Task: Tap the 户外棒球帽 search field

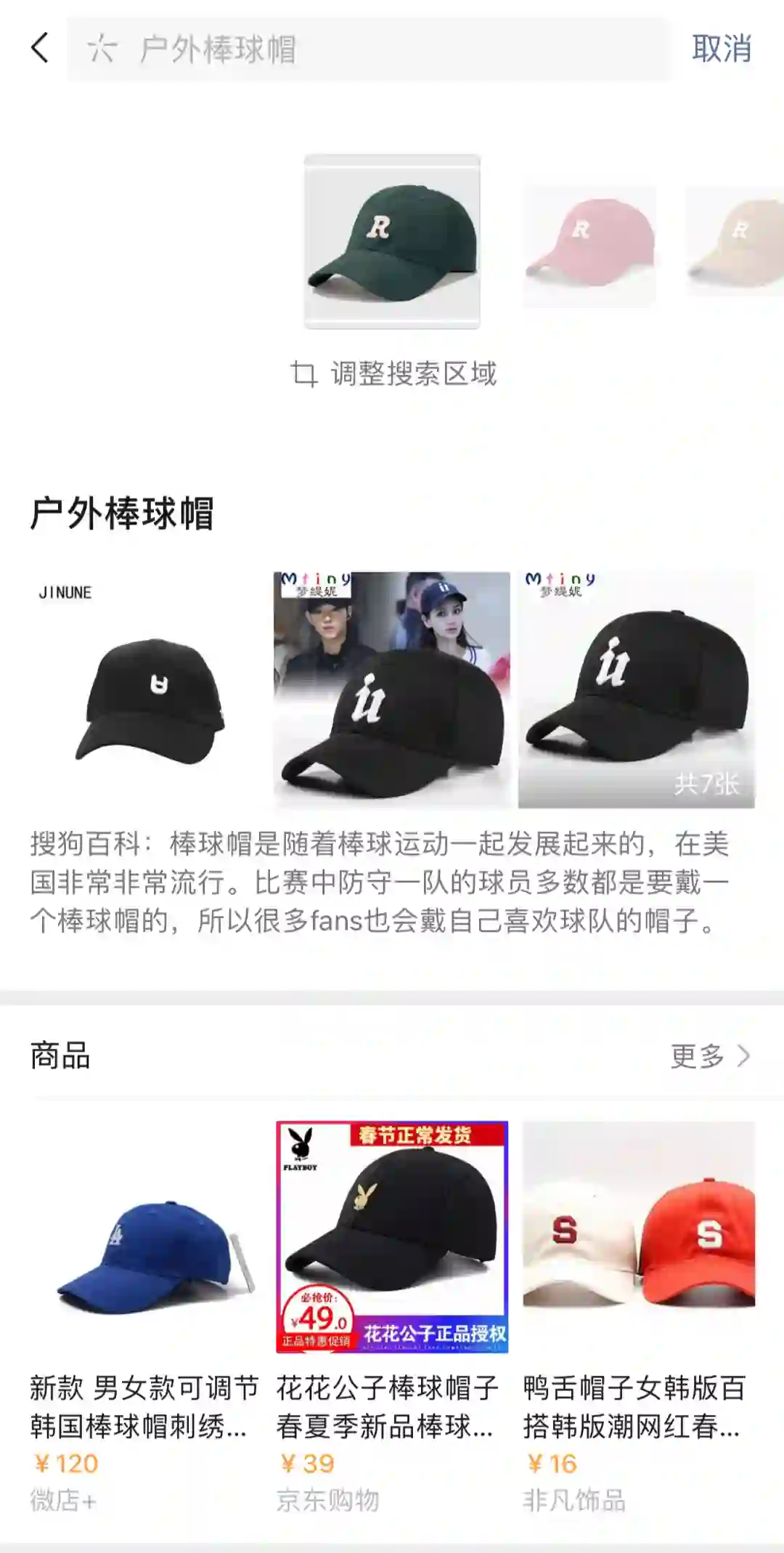Action: pyautogui.click(x=369, y=49)
